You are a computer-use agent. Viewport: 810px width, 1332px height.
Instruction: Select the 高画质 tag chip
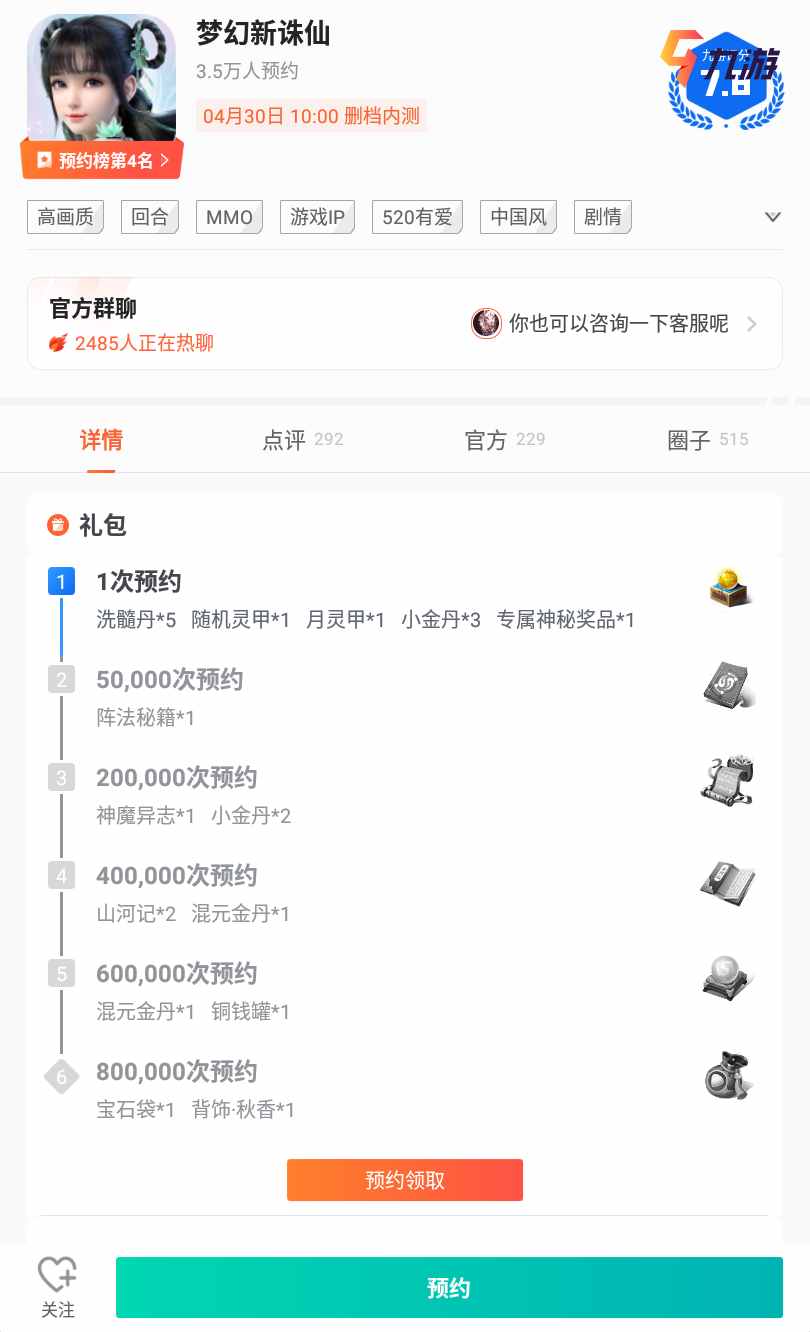pyautogui.click(x=66, y=217)
